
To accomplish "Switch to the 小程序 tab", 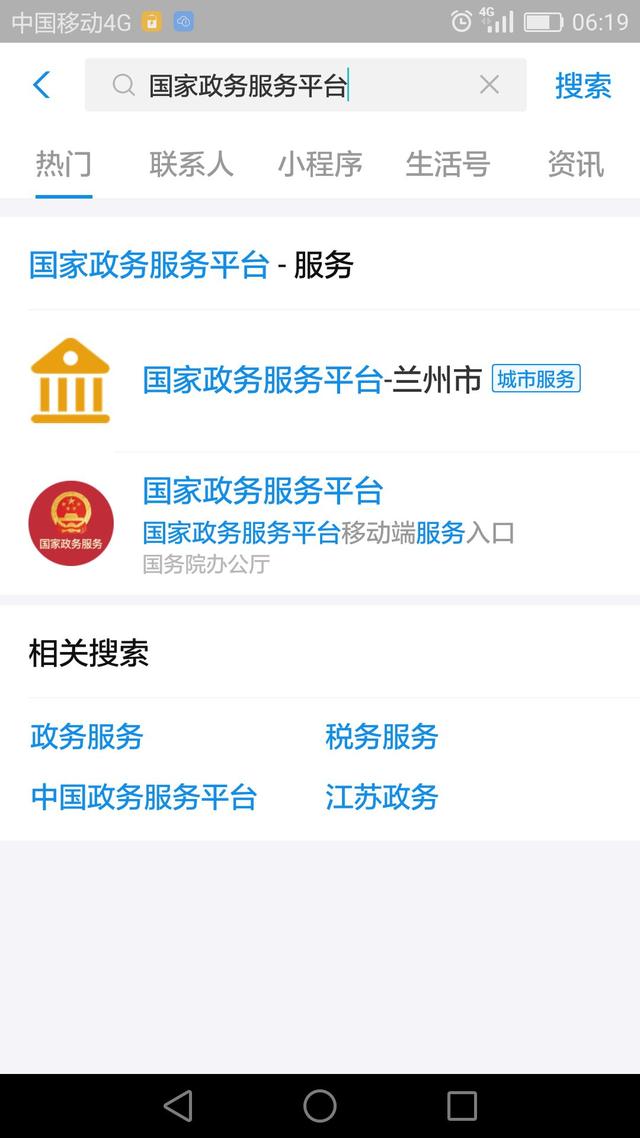I will pyautogui.click(x=320, y=164).
